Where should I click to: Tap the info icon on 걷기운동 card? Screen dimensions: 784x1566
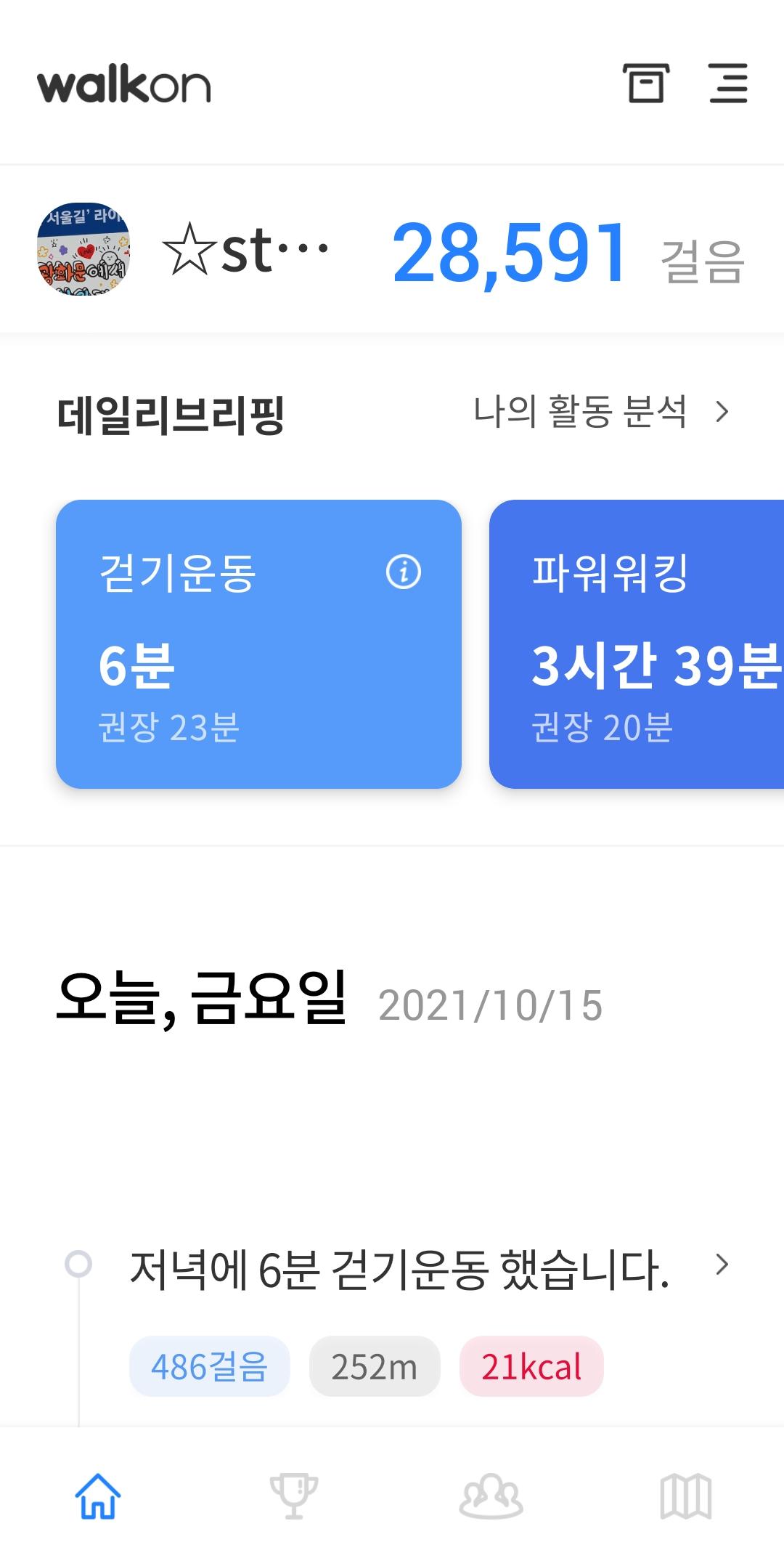[404, 572]
